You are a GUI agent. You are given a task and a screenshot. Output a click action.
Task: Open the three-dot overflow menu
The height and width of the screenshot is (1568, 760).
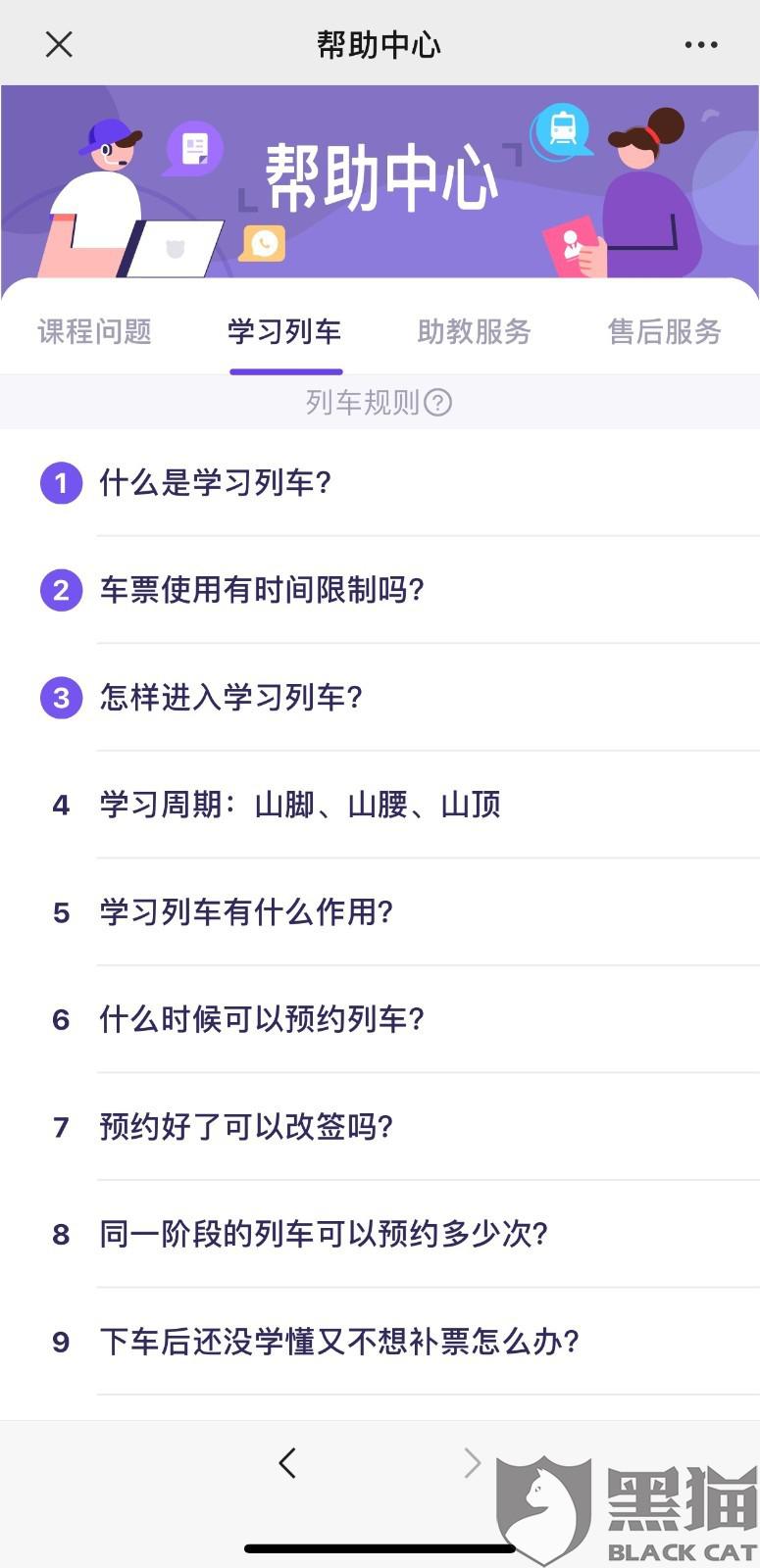(701, 44)
